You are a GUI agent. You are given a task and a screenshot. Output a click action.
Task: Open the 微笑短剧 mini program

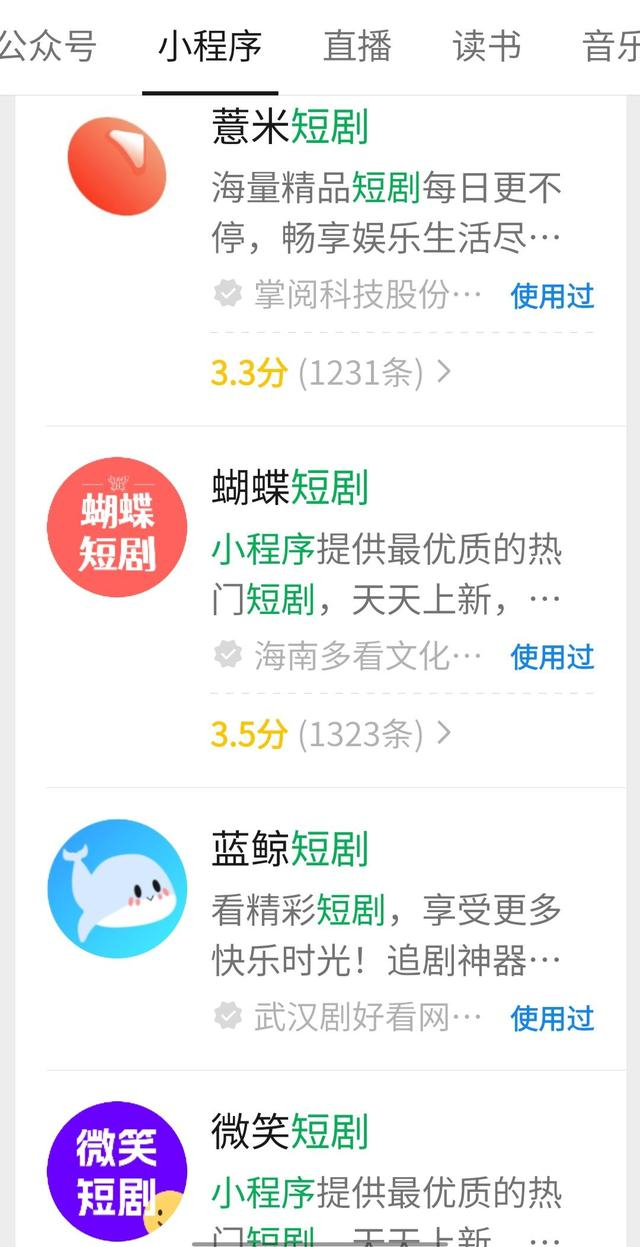point(290,1132)
